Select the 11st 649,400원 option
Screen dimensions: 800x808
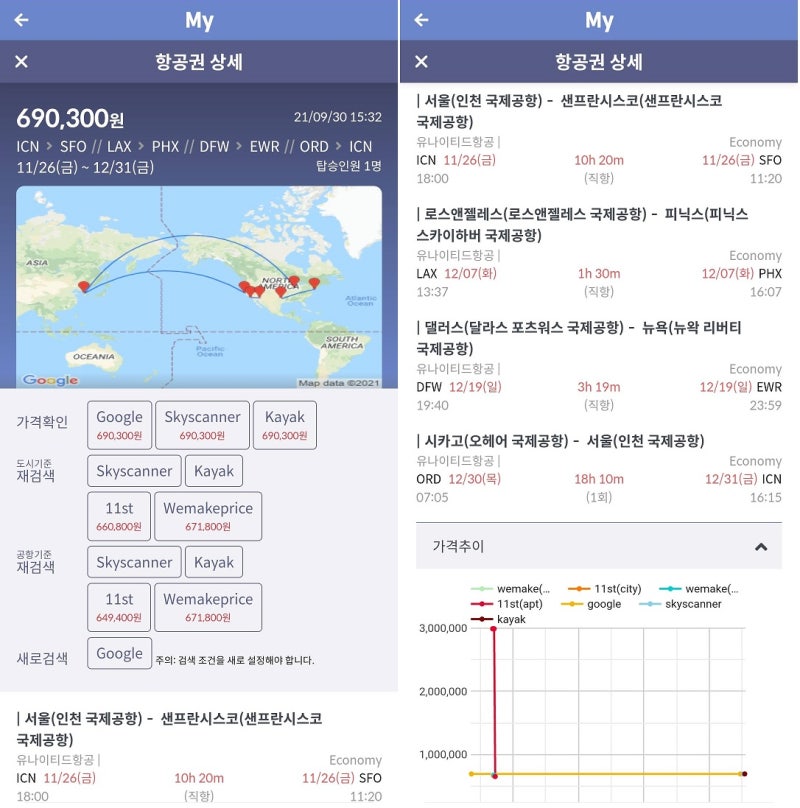(x=119, y=607)
